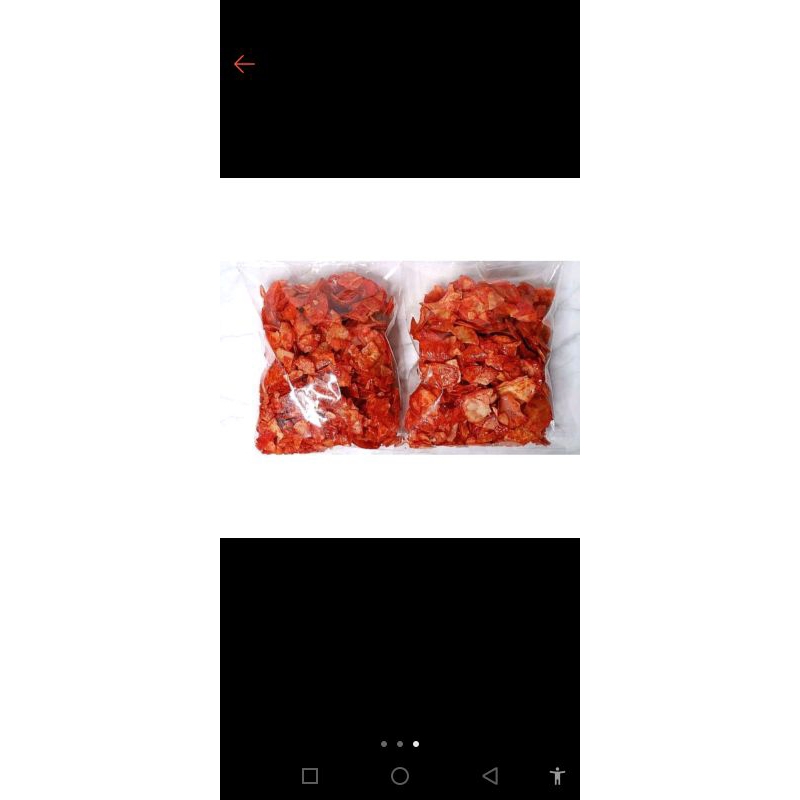Open the recent apps square button

(x=310, y=776)
